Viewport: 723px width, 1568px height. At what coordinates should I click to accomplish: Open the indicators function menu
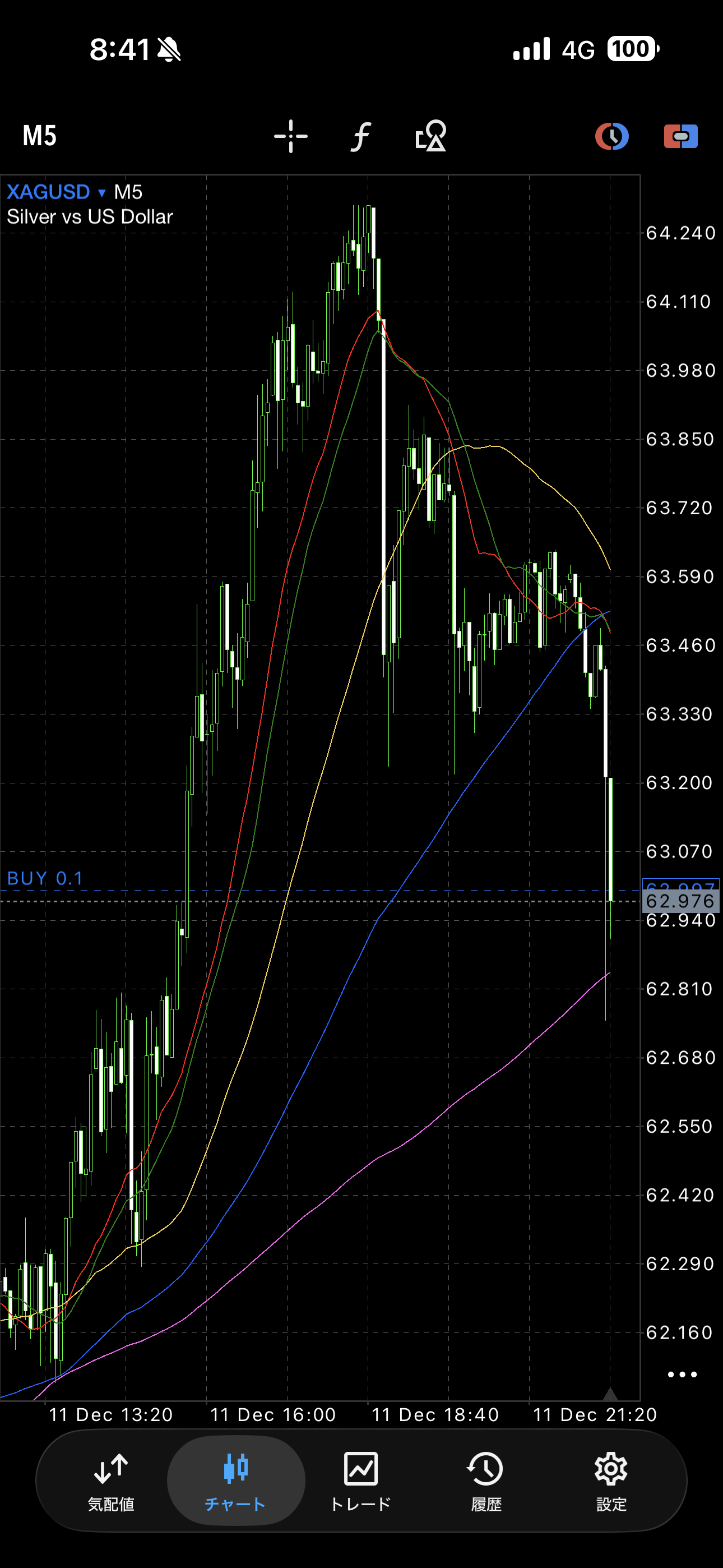[x=361, y=136]
